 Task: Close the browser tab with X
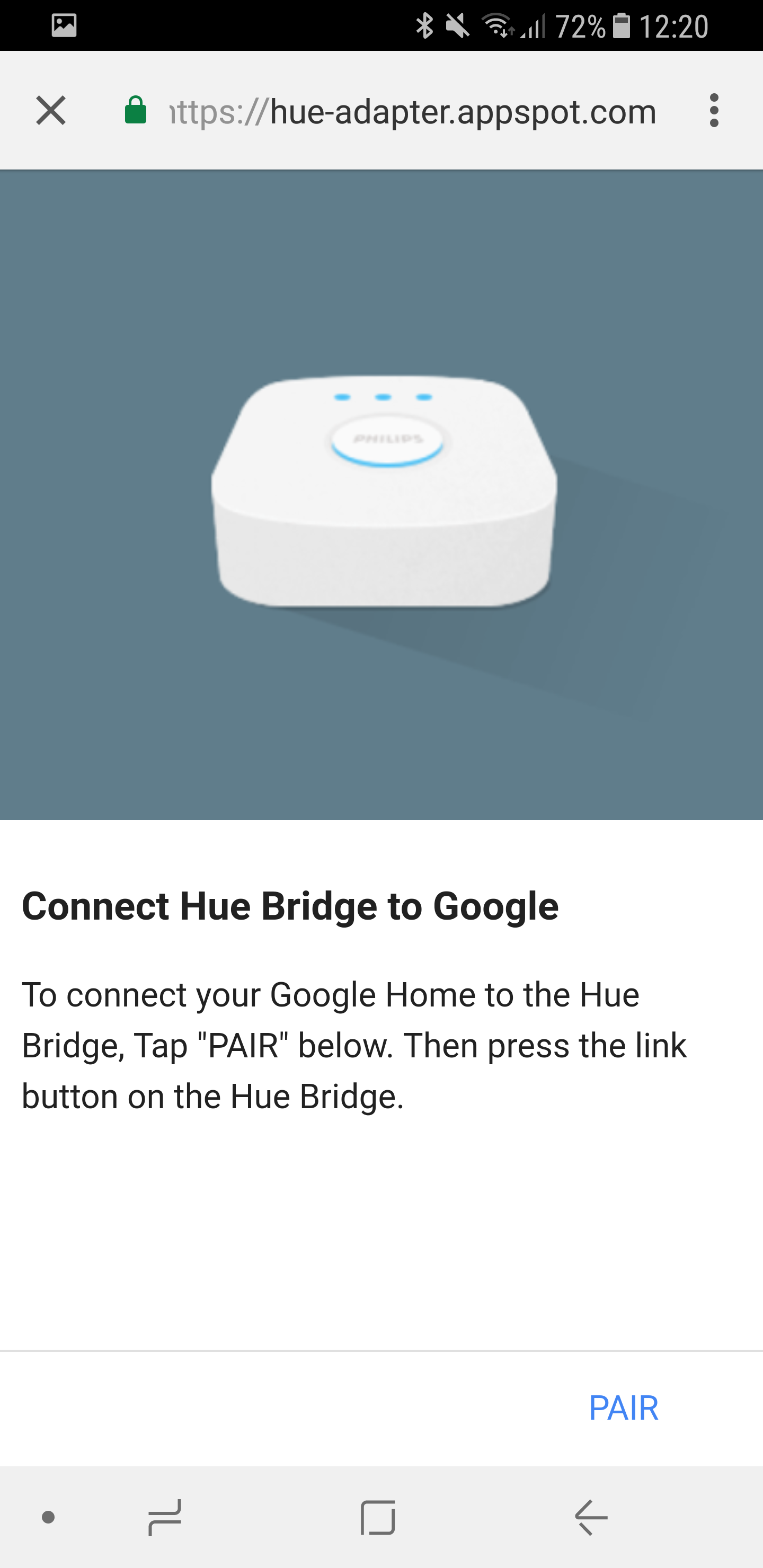pos(50,111)
